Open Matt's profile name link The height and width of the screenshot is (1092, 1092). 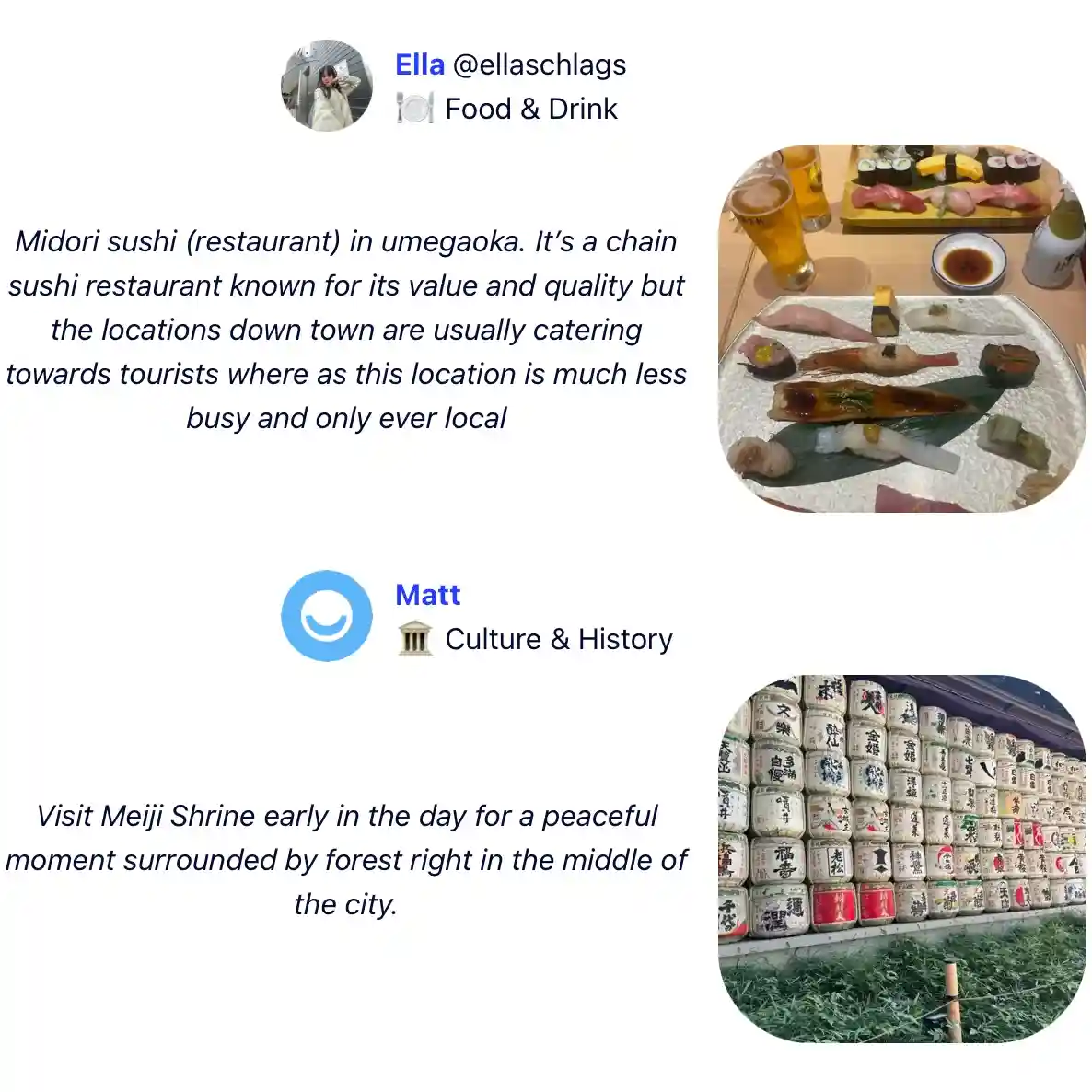(x=427, y=595)
